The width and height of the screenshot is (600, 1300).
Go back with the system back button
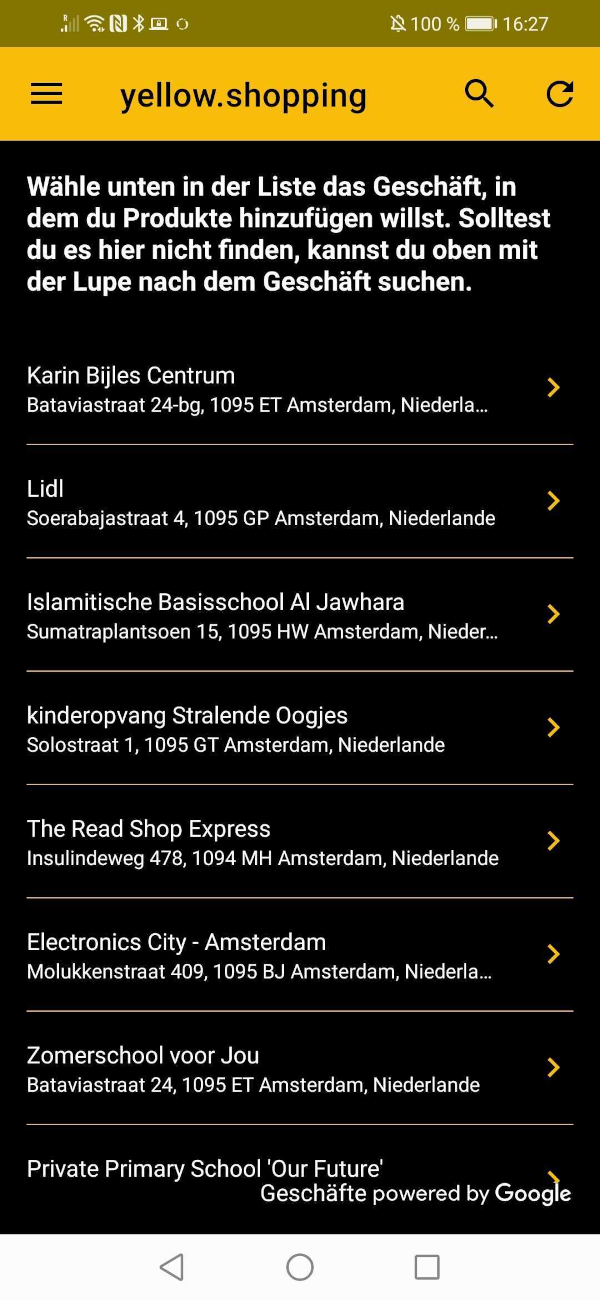172,1267
